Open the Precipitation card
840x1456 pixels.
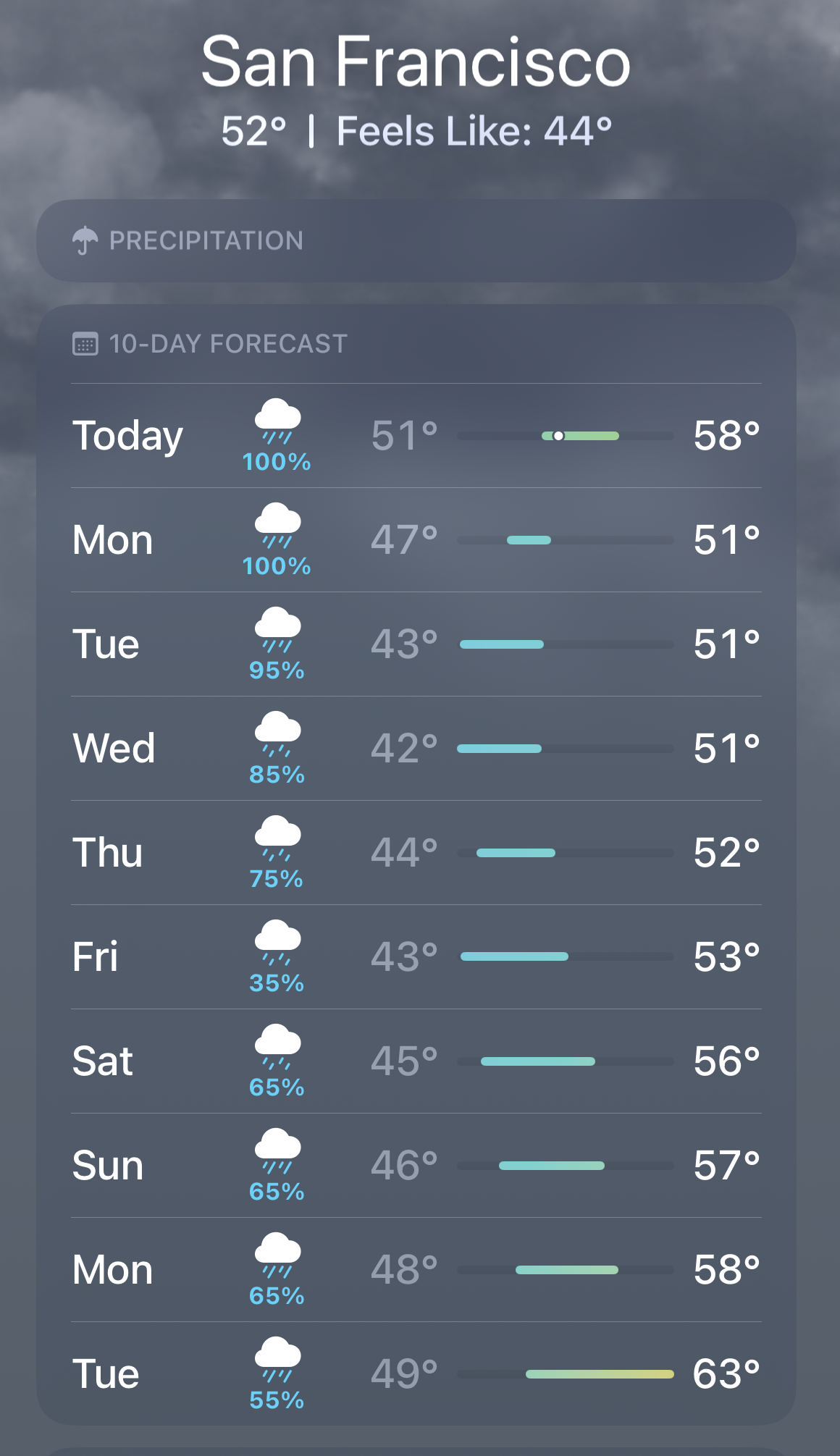pos(416,240)
